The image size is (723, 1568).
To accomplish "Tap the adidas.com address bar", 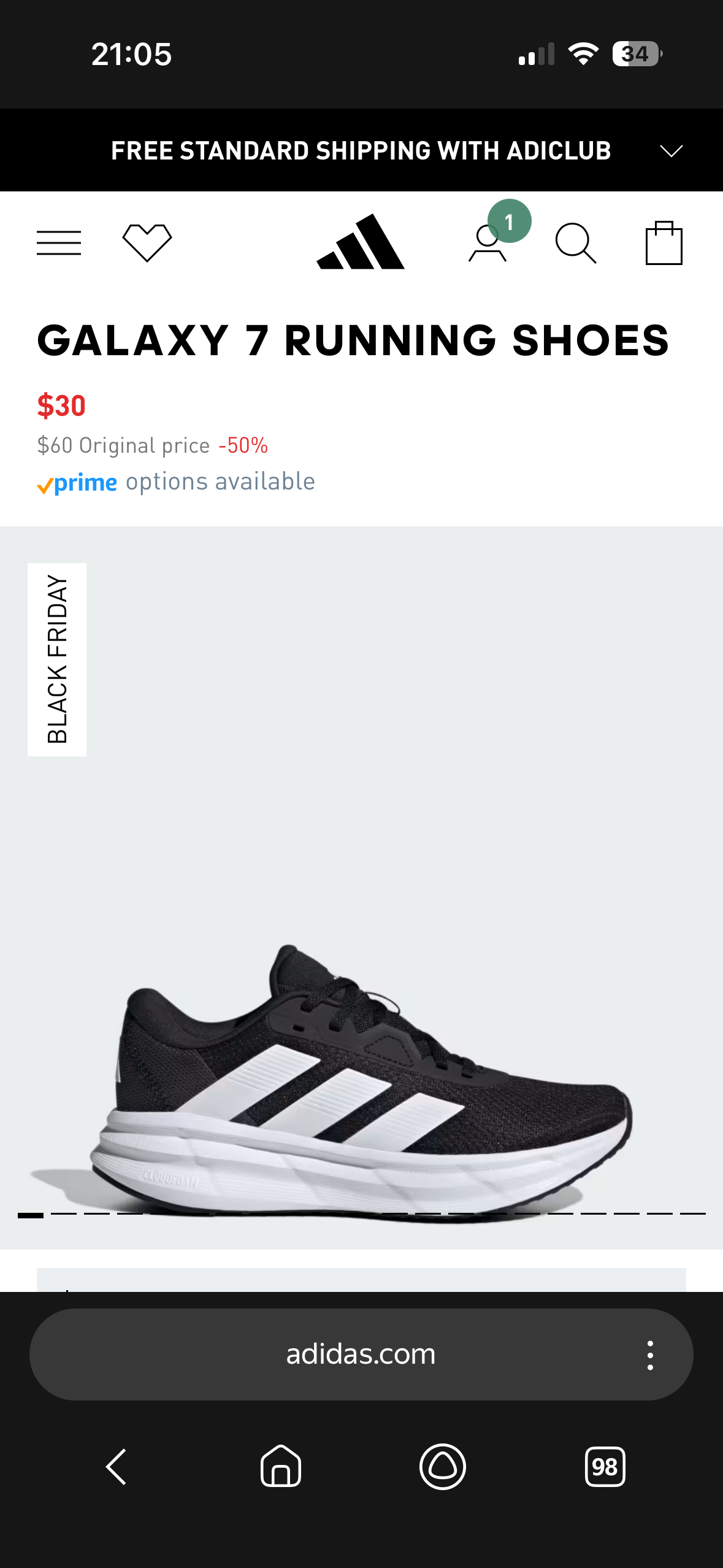I will click(361, 1354).
